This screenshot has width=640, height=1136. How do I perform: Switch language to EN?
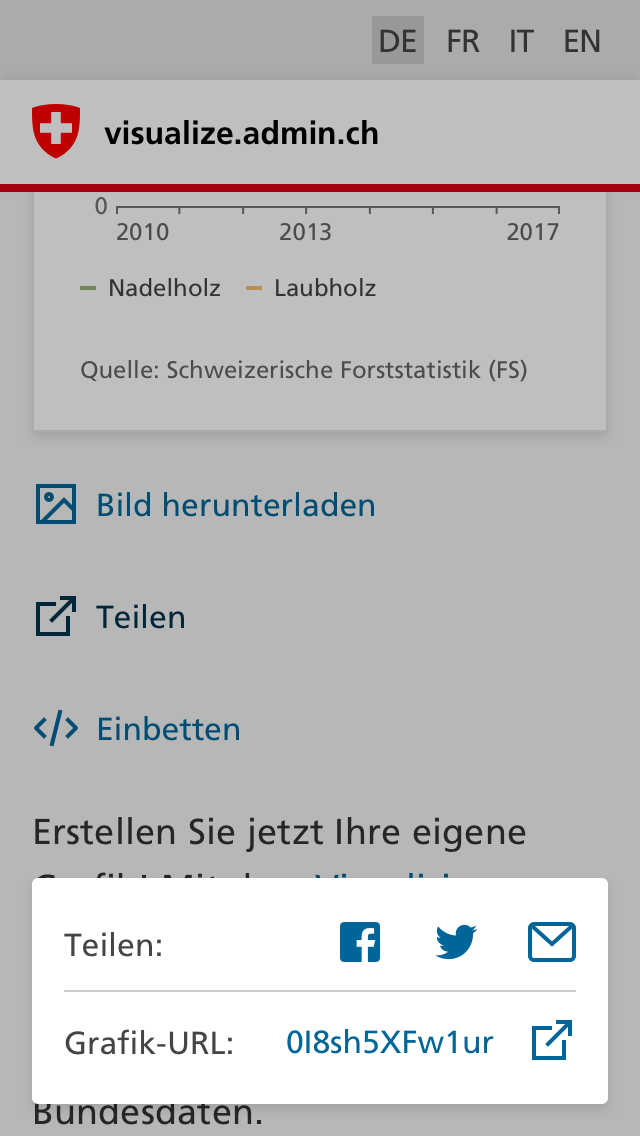pyautogui.click(x=582, y=41)
